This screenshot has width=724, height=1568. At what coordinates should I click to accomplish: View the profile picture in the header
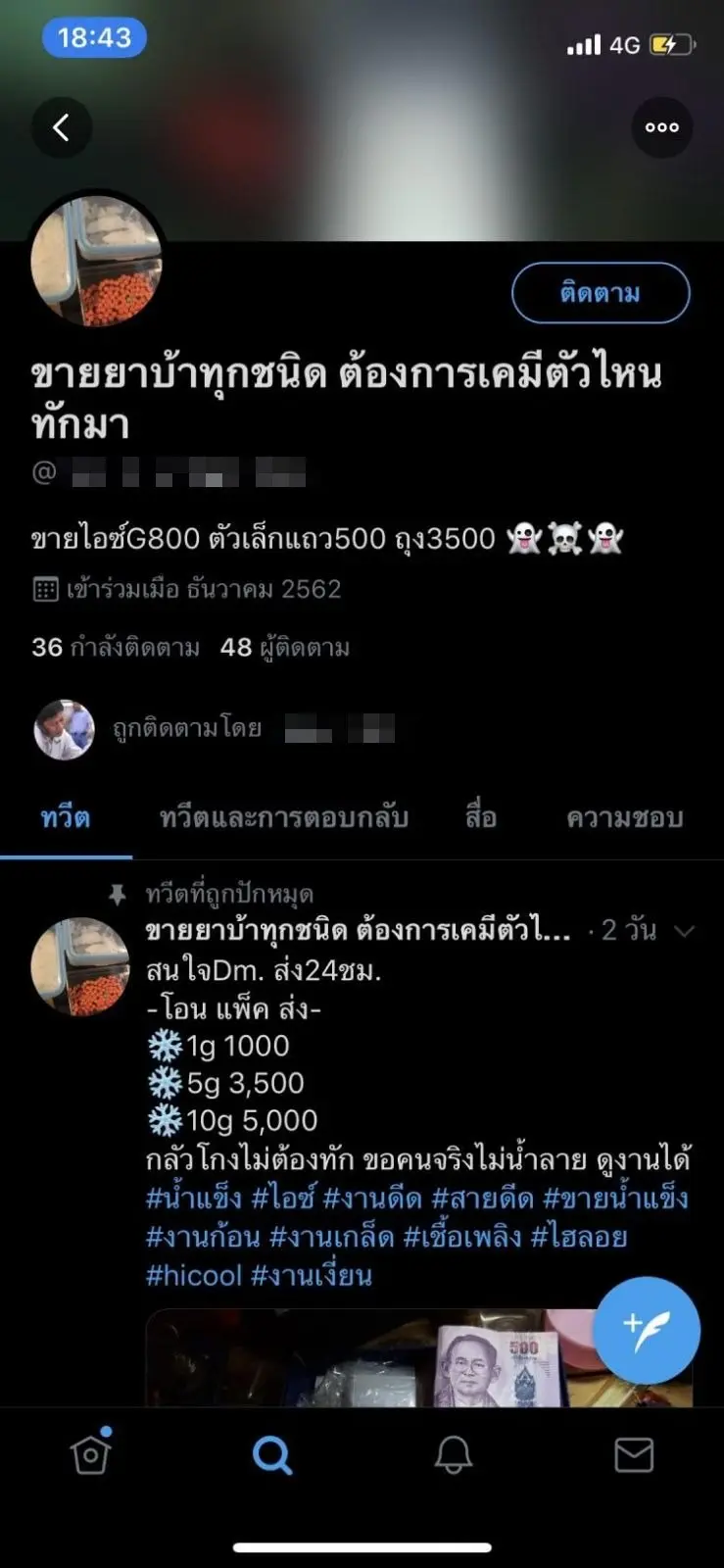[96, 261]
